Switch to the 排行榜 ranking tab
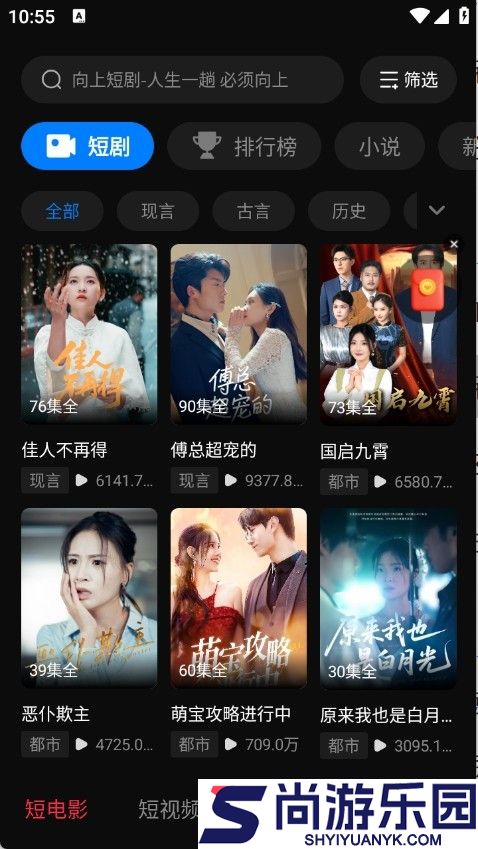This screenshot has width=478, height=849. click(244, 146)
